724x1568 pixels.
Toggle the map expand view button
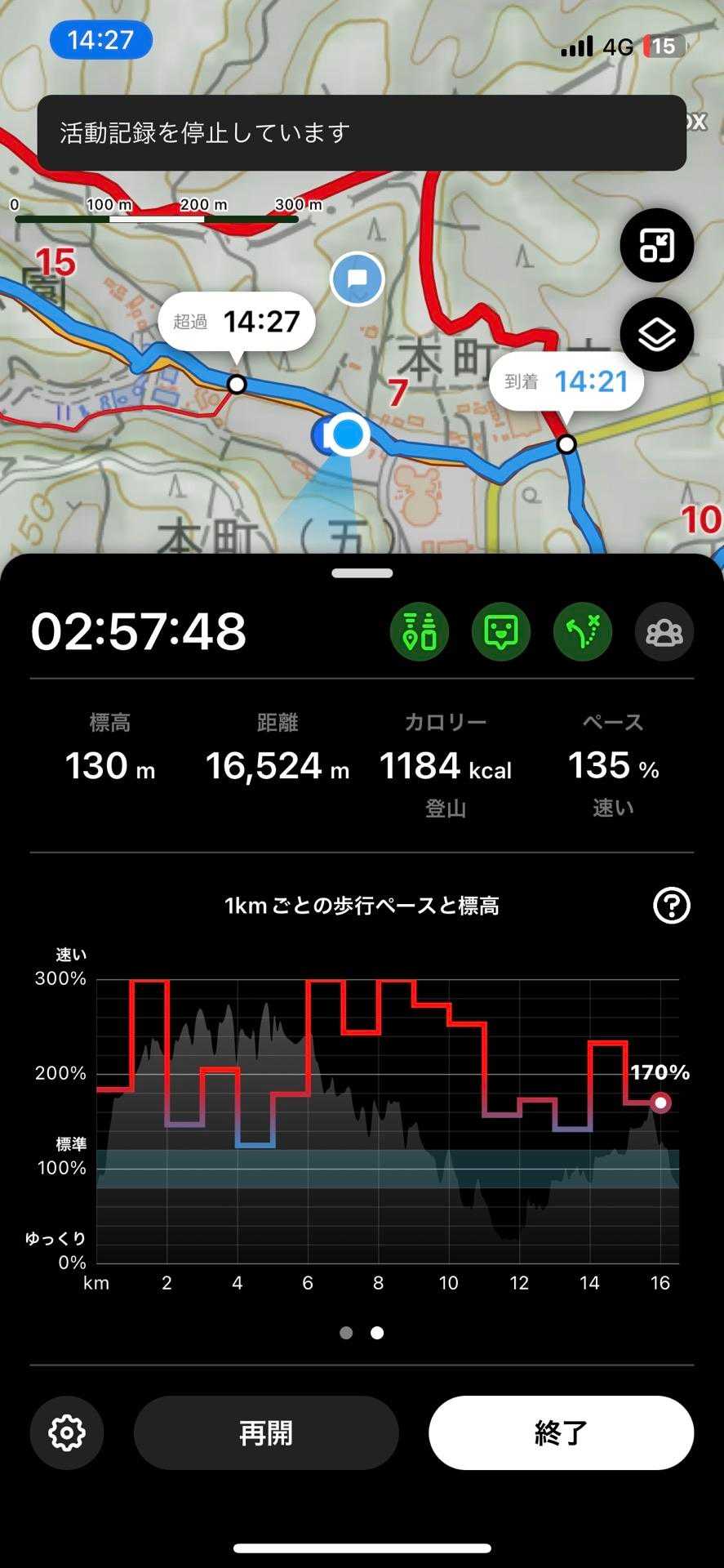coord(656,245)
